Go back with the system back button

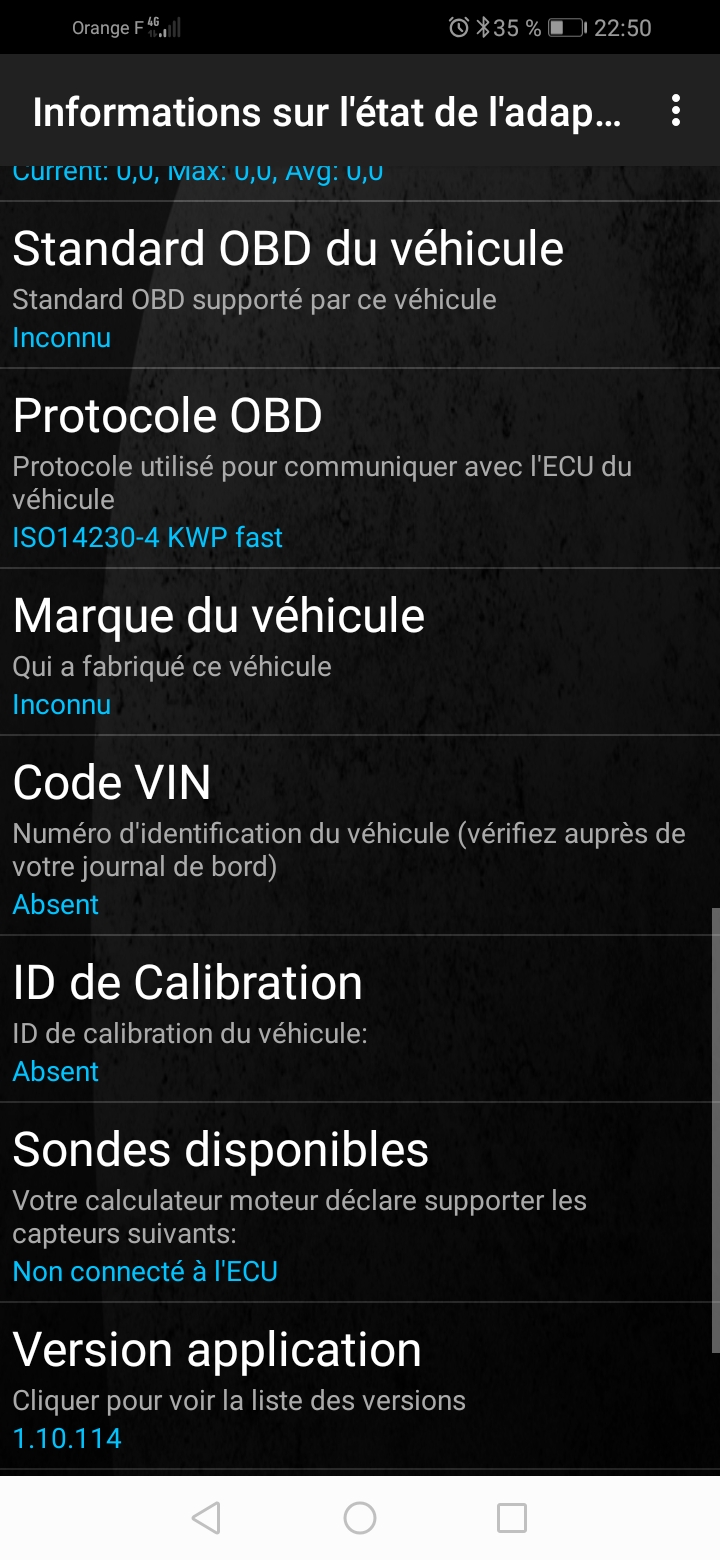[206, 1518]
